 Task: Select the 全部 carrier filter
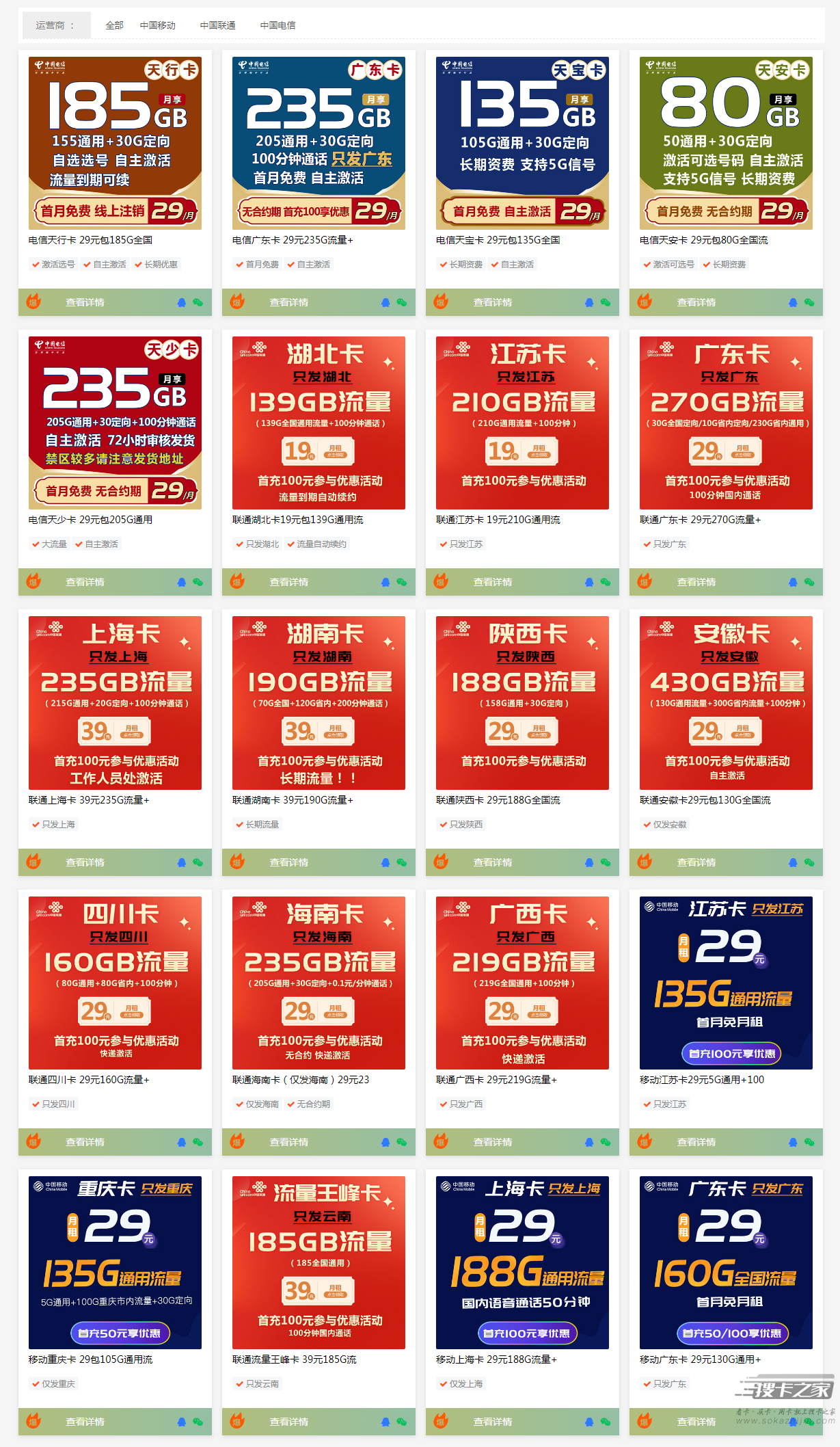114,25
